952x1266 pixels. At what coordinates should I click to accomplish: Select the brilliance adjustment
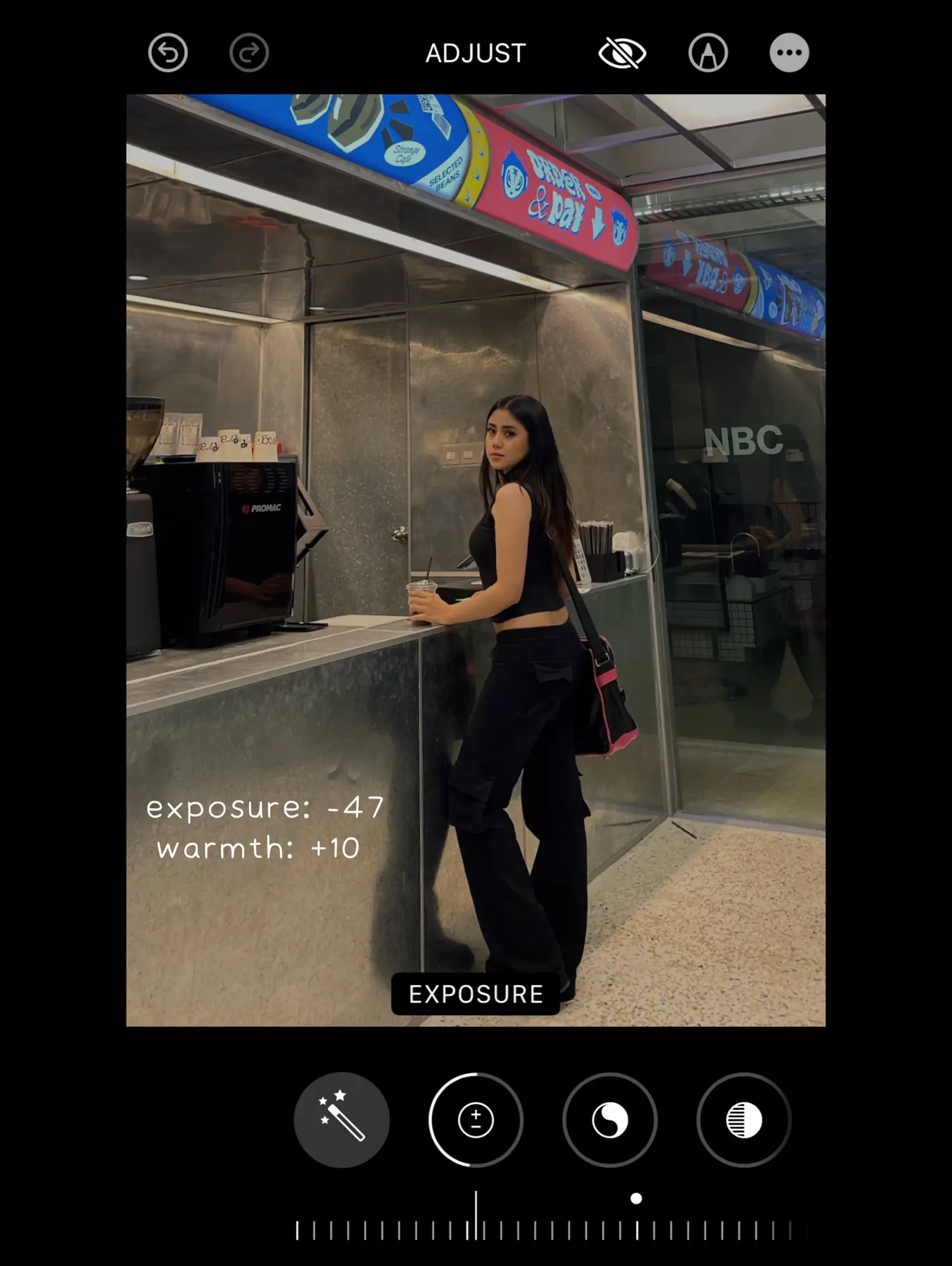(x=610, y=1120)
